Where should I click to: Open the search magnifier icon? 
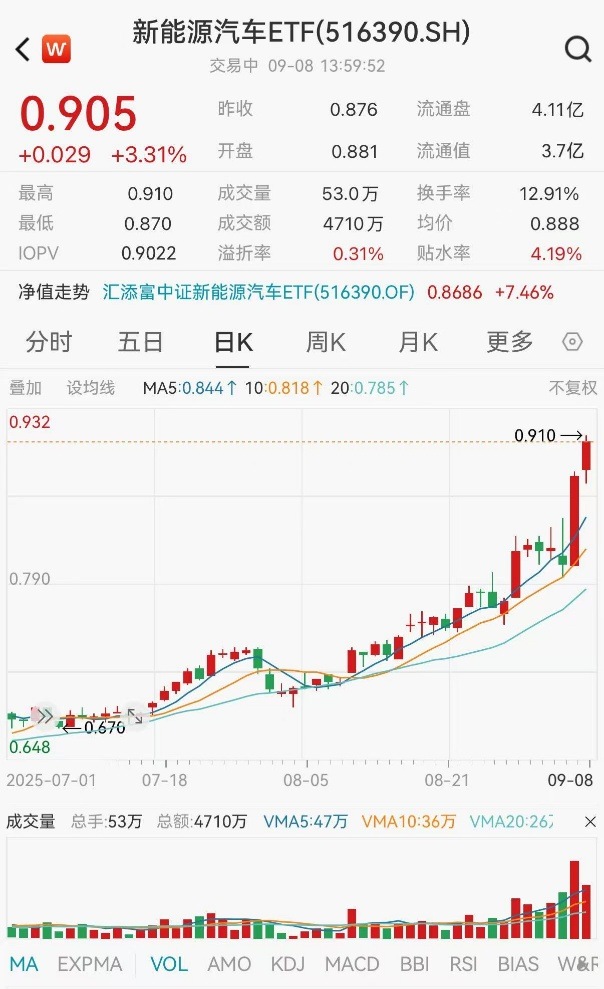point(578,48)
